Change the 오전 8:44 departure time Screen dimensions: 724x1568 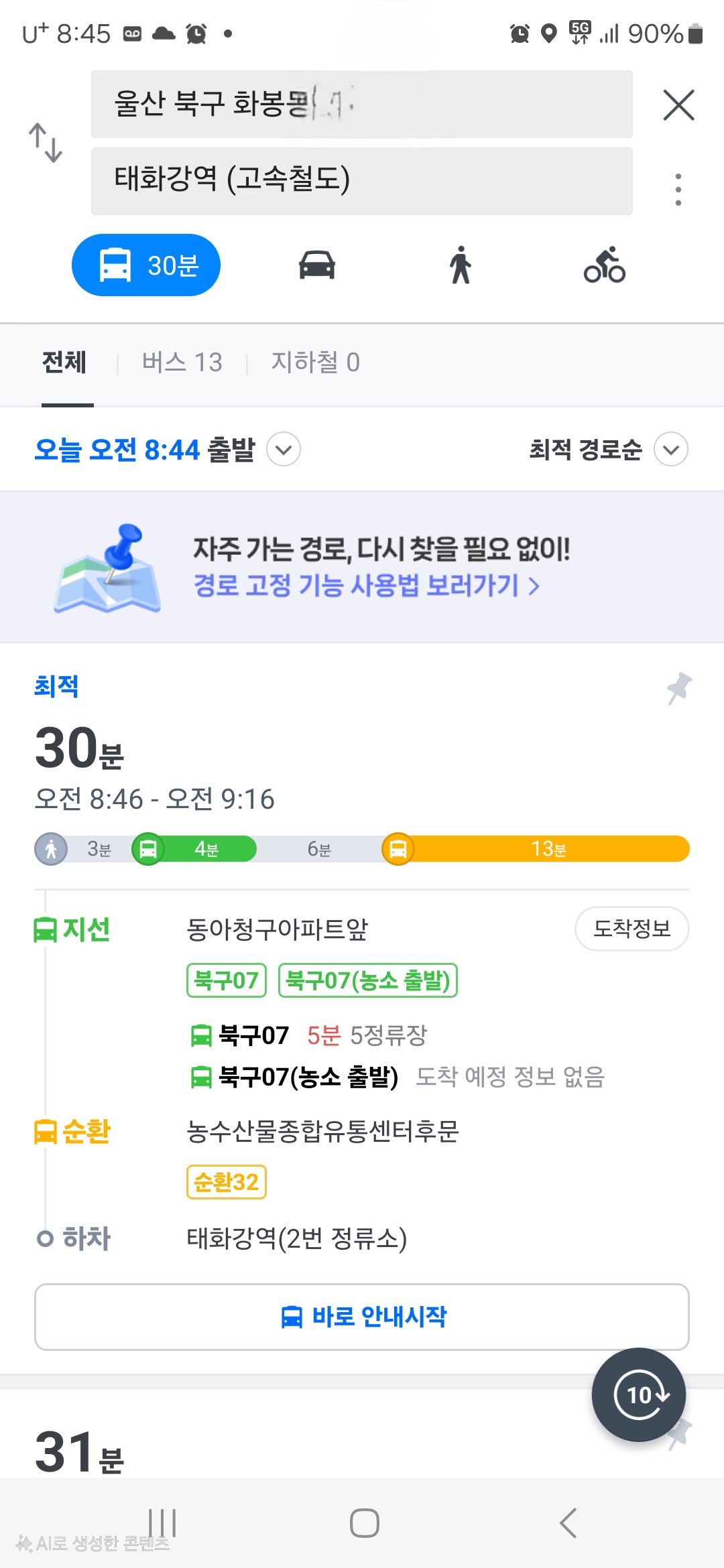tap(167, 450)
